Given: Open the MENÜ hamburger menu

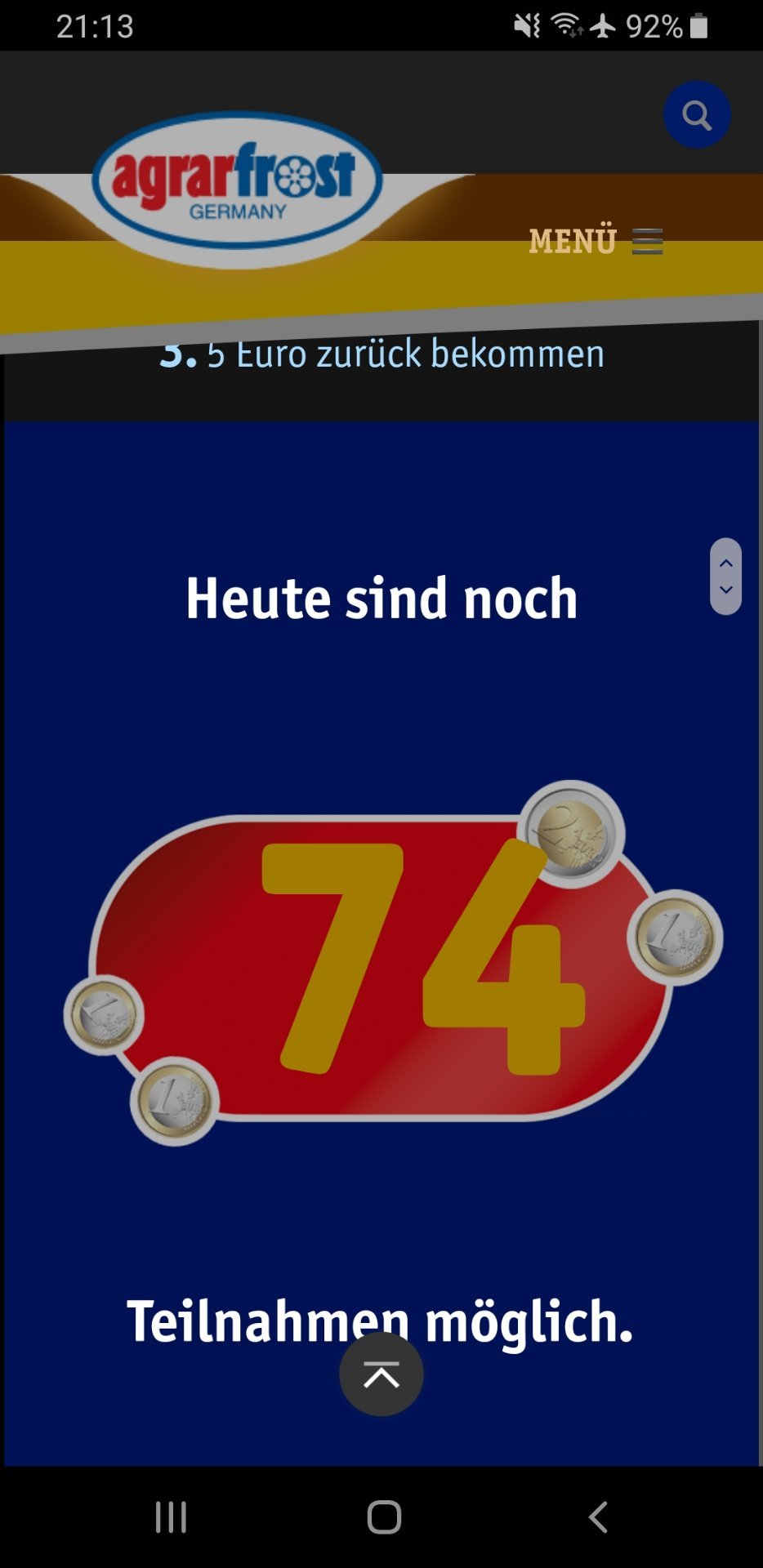Looking at the screenshot, I should click(x=596, y=241).
